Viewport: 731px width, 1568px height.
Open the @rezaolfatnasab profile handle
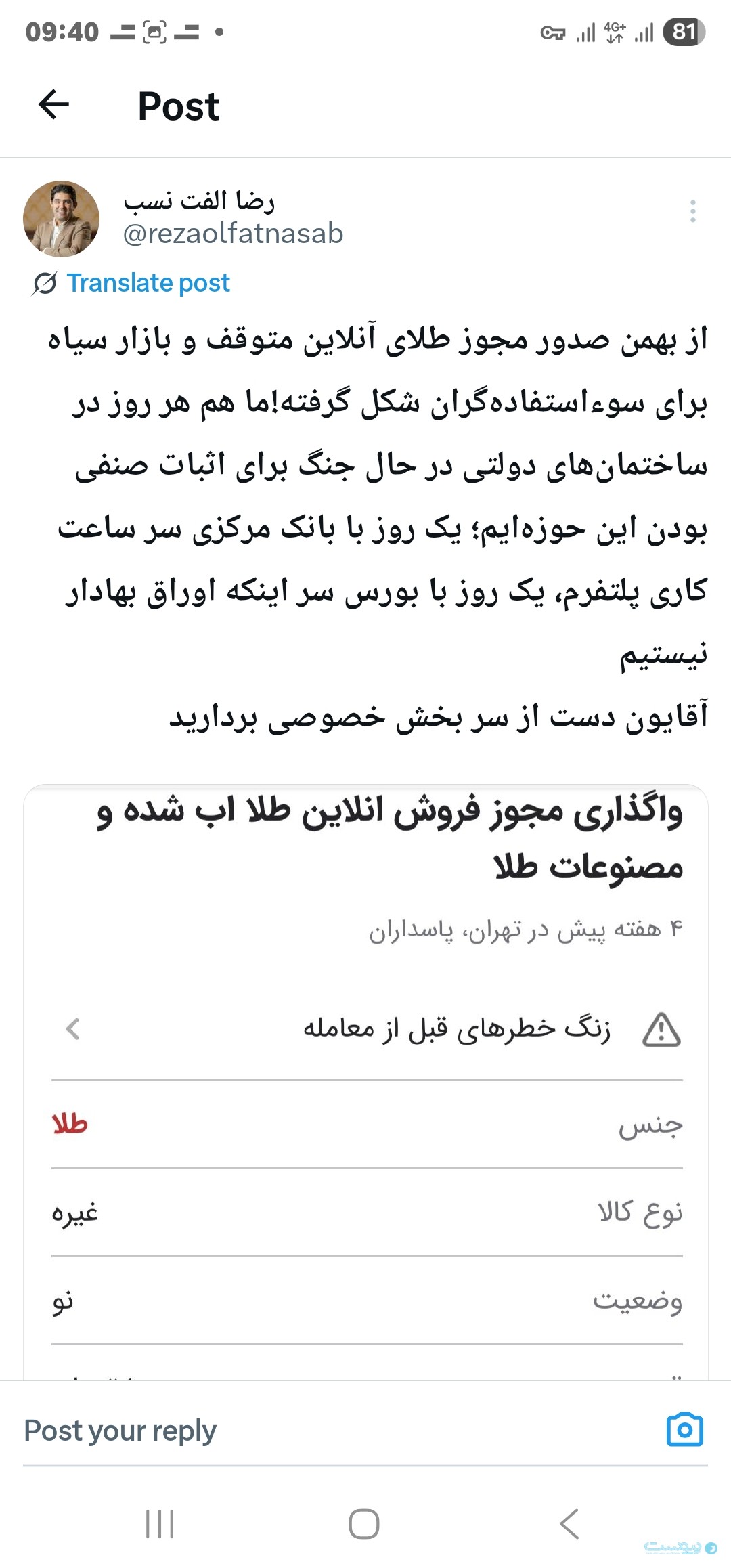click(233, 234)
